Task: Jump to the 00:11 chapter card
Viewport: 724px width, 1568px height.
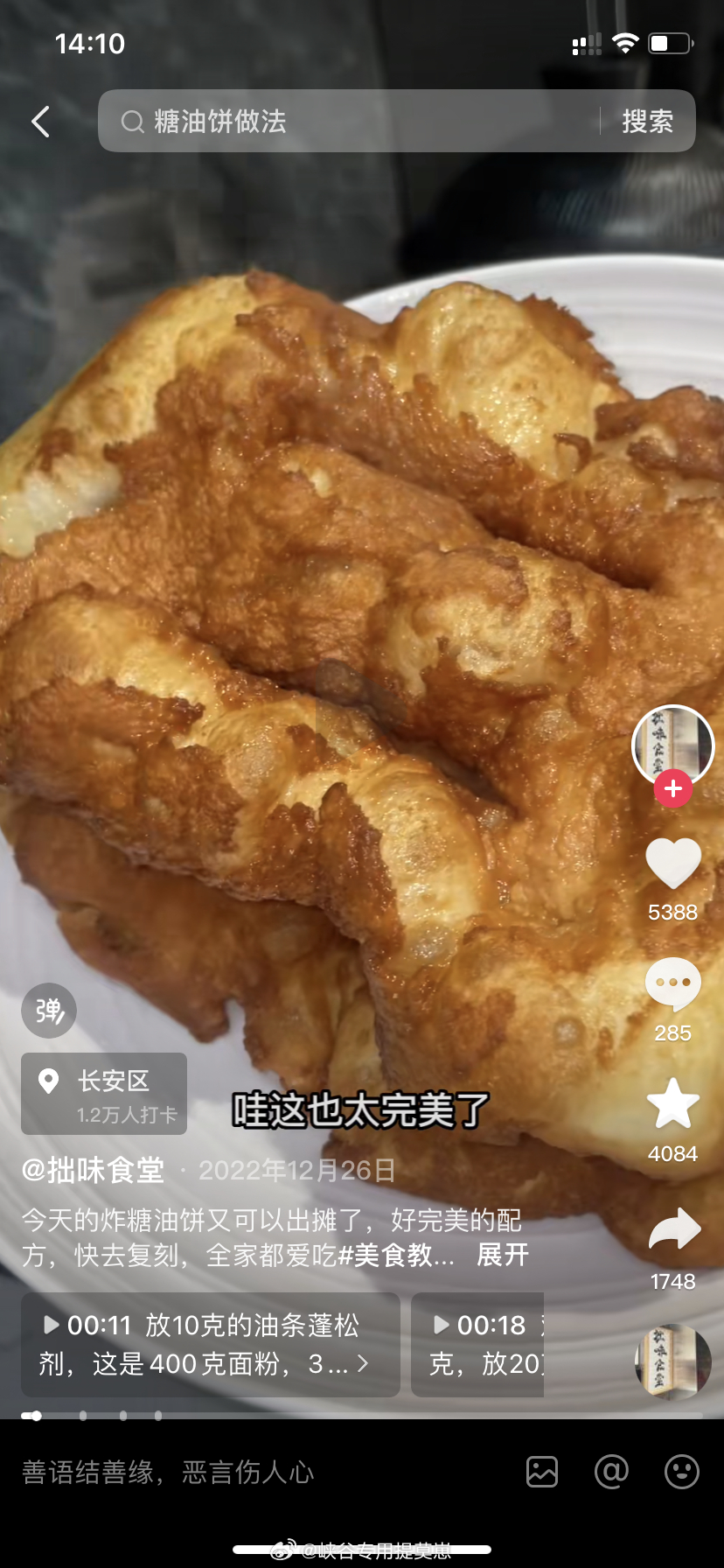Action: click(x=210, y=1344)
